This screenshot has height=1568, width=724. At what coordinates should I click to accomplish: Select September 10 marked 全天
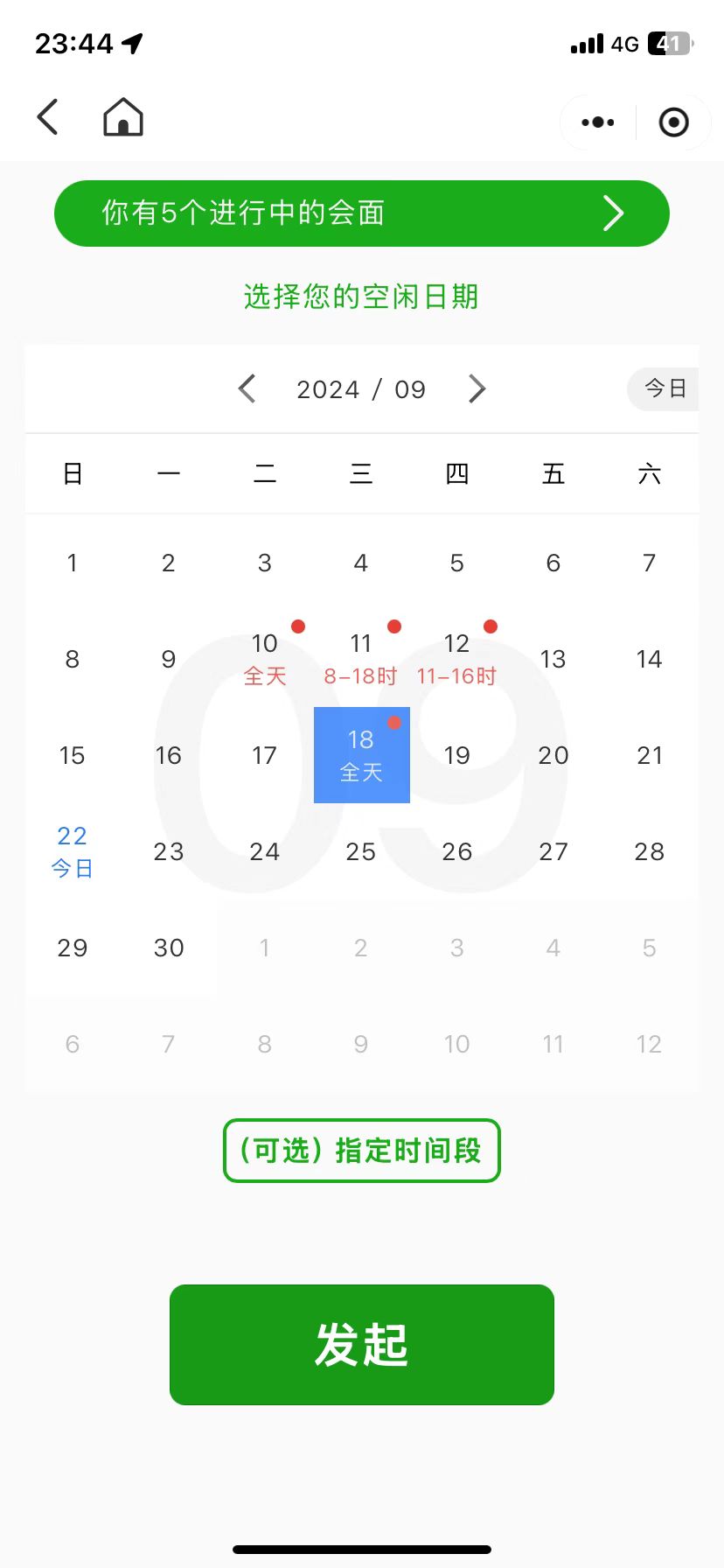coord(265,659)
